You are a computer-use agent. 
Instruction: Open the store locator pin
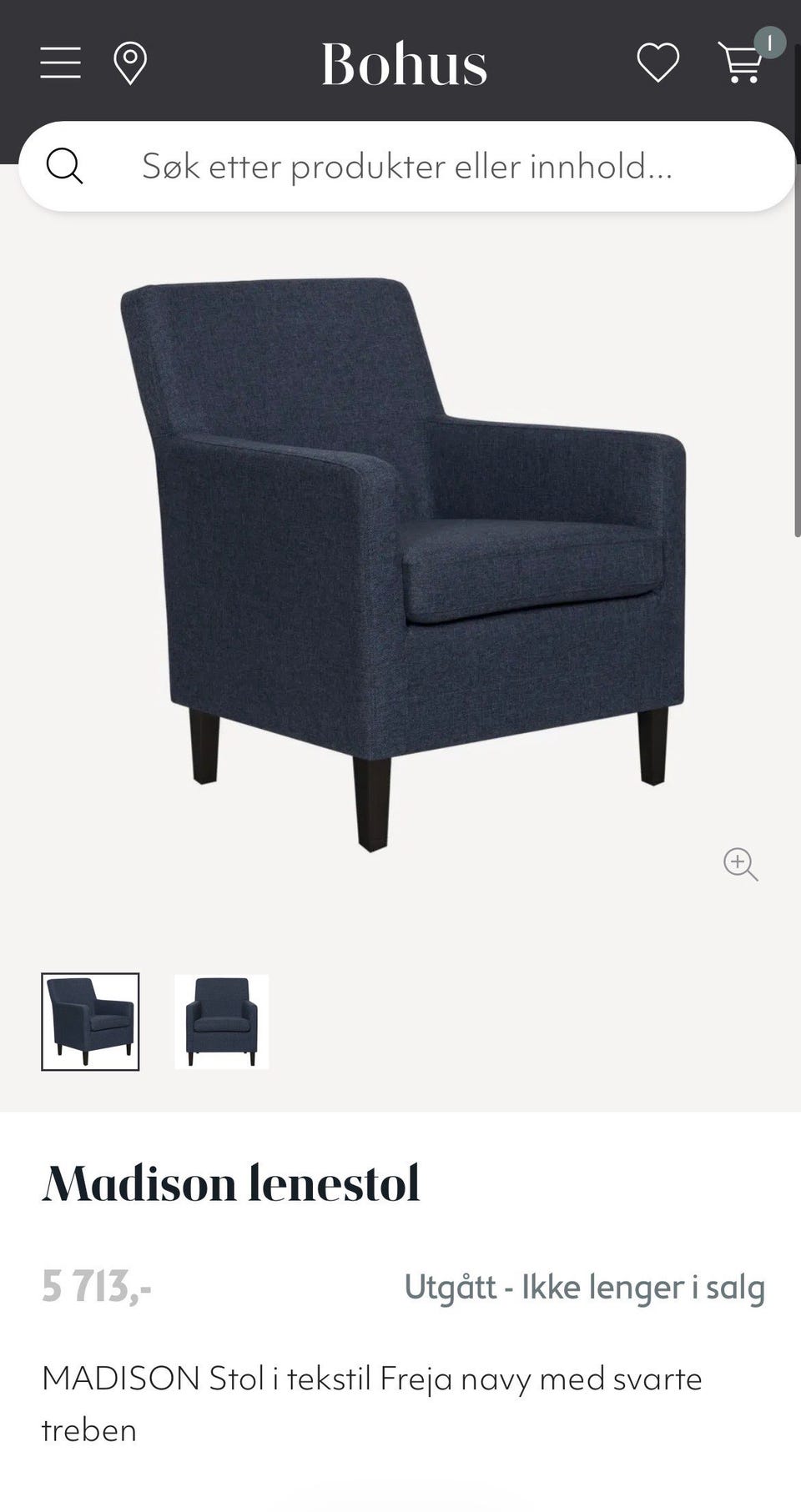click(130, 64)
